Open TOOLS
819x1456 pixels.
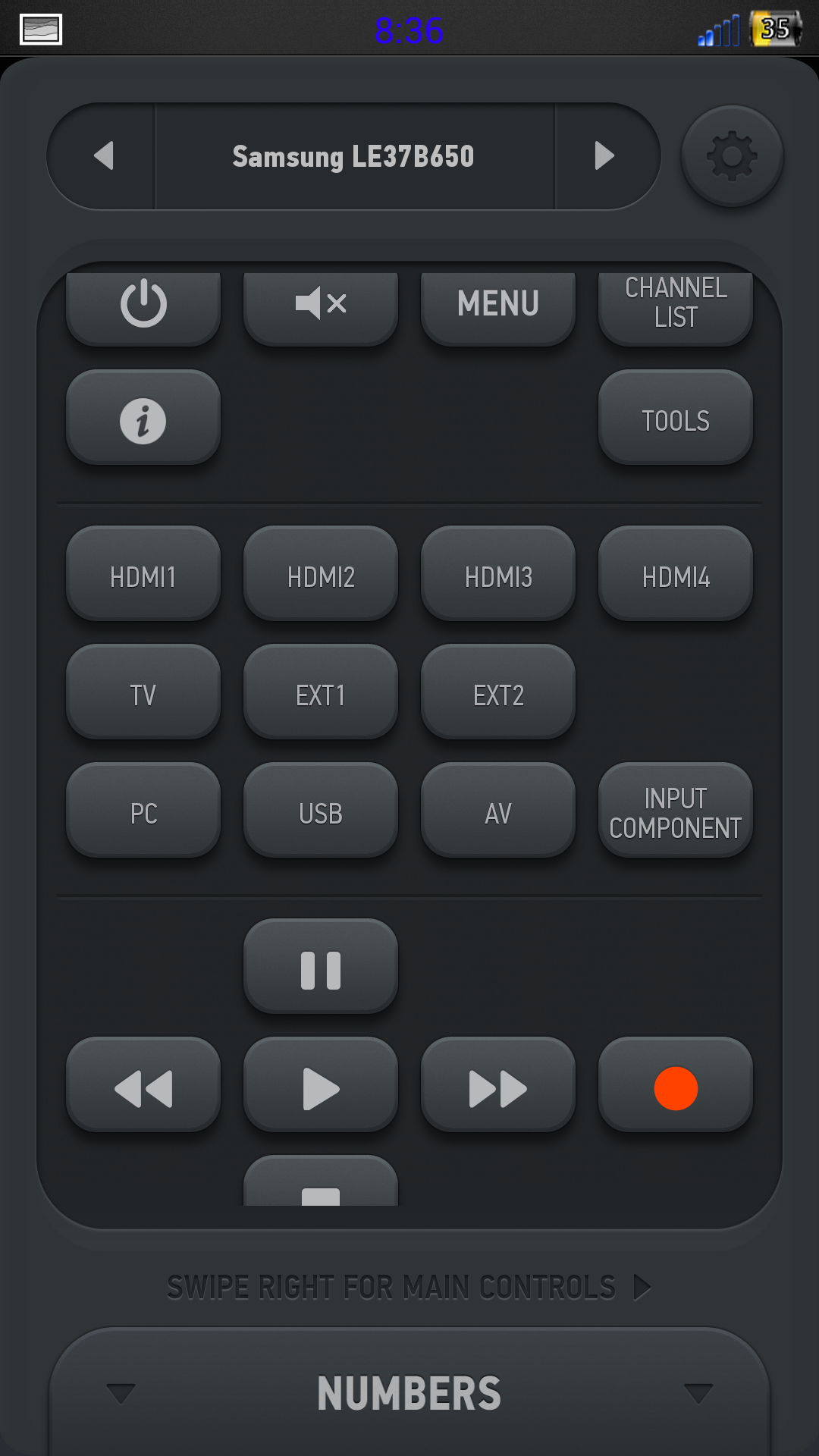click(676, 419)
